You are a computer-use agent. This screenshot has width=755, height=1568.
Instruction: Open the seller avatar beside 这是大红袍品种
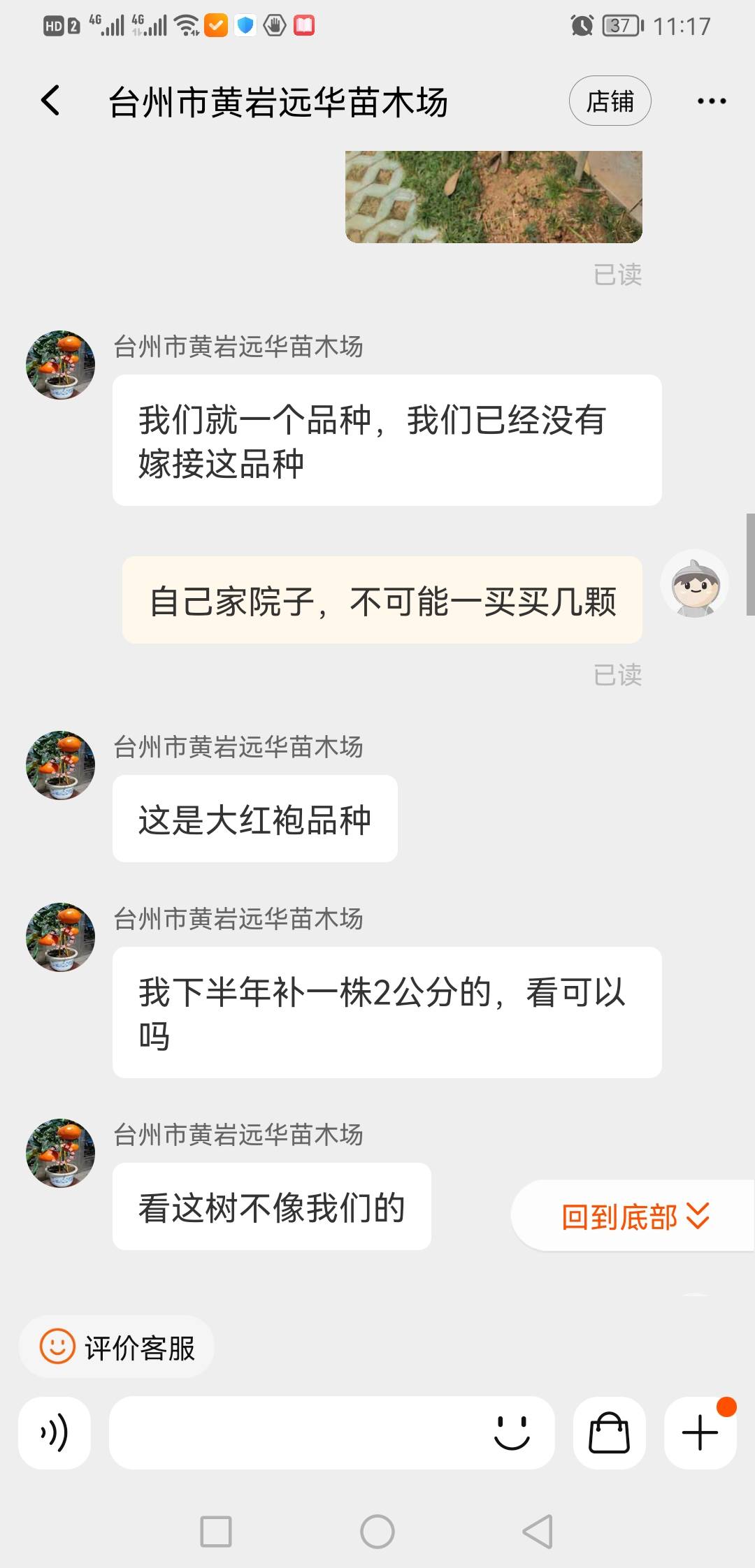pos(60,765)
